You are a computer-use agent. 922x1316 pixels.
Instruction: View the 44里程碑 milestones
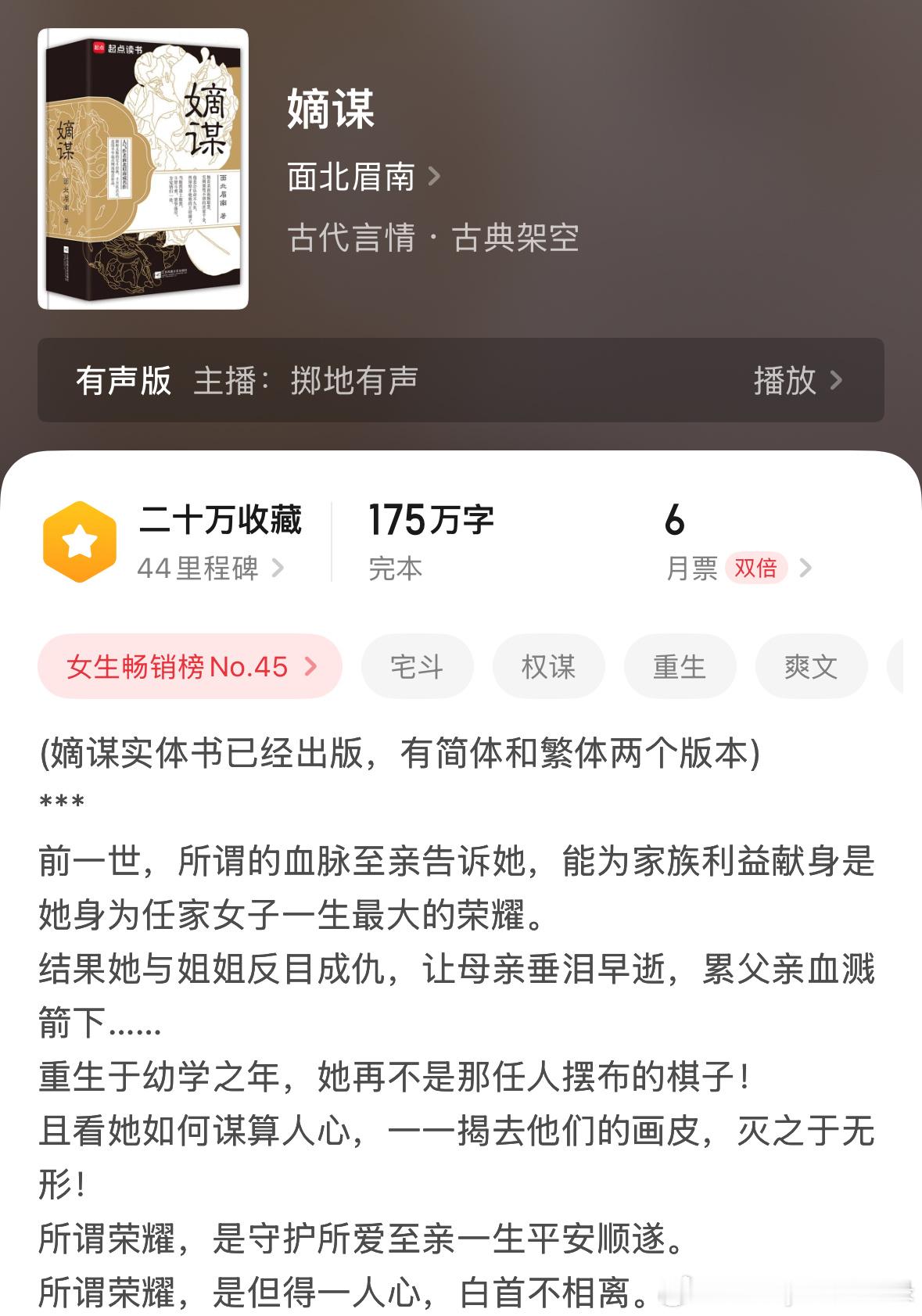pos(210,568)
